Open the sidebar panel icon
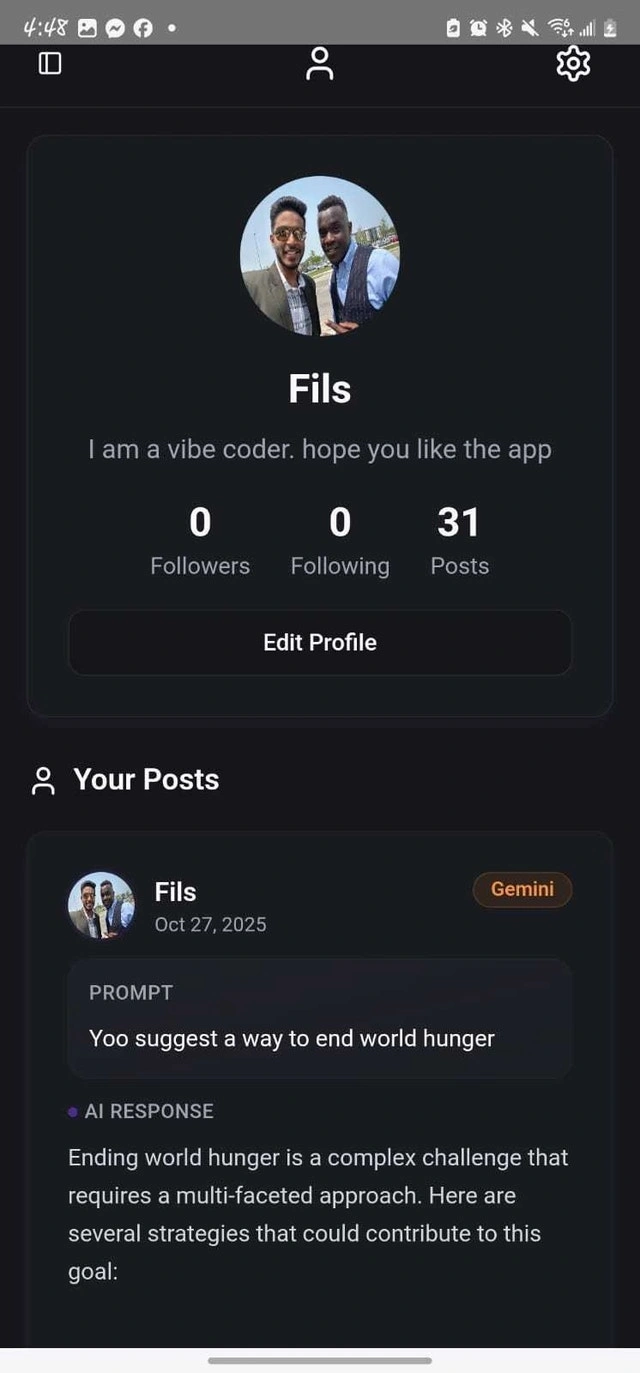The width and height of the screenshot is (640, 1373). [50, 64]
